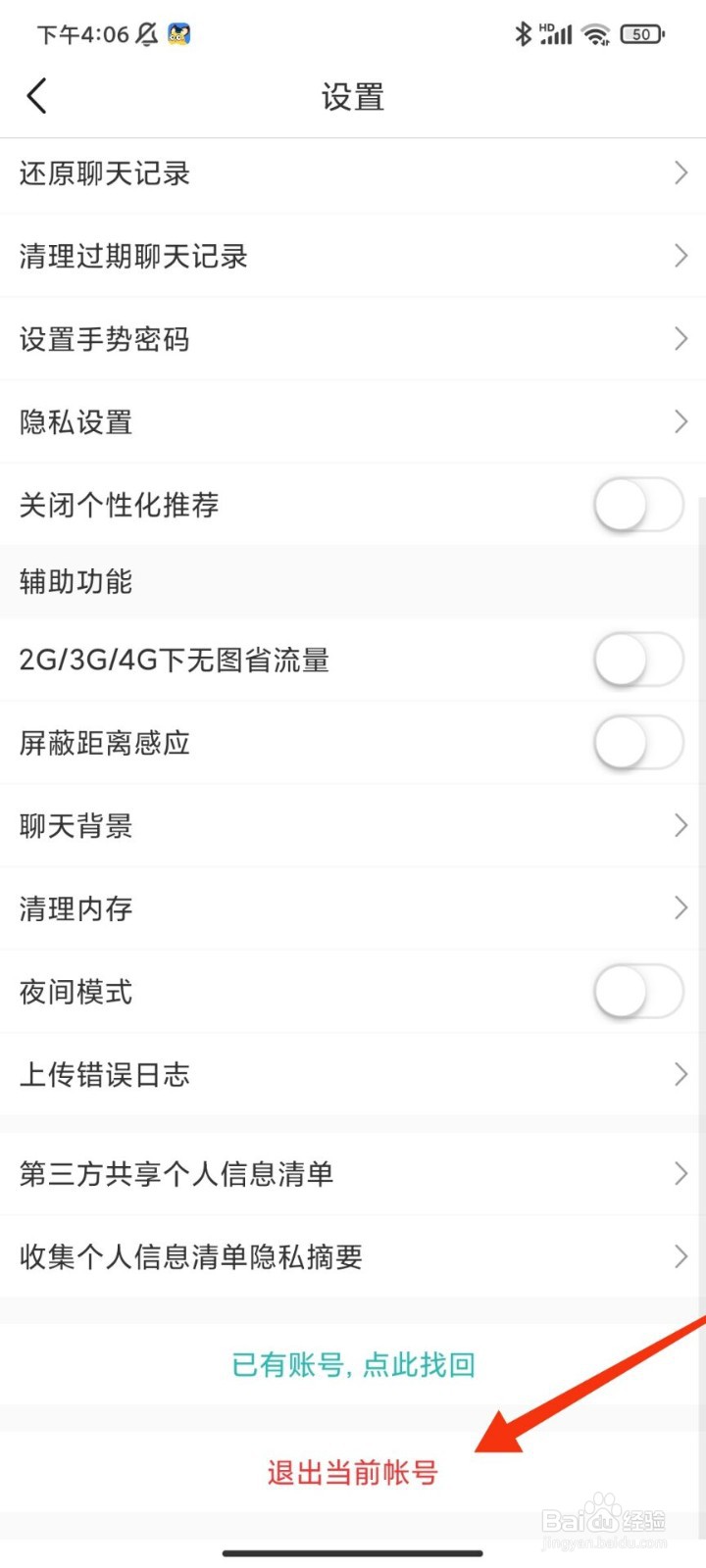
Task: Select 清理过期聊天记录 entry
Action: point(353,256)
